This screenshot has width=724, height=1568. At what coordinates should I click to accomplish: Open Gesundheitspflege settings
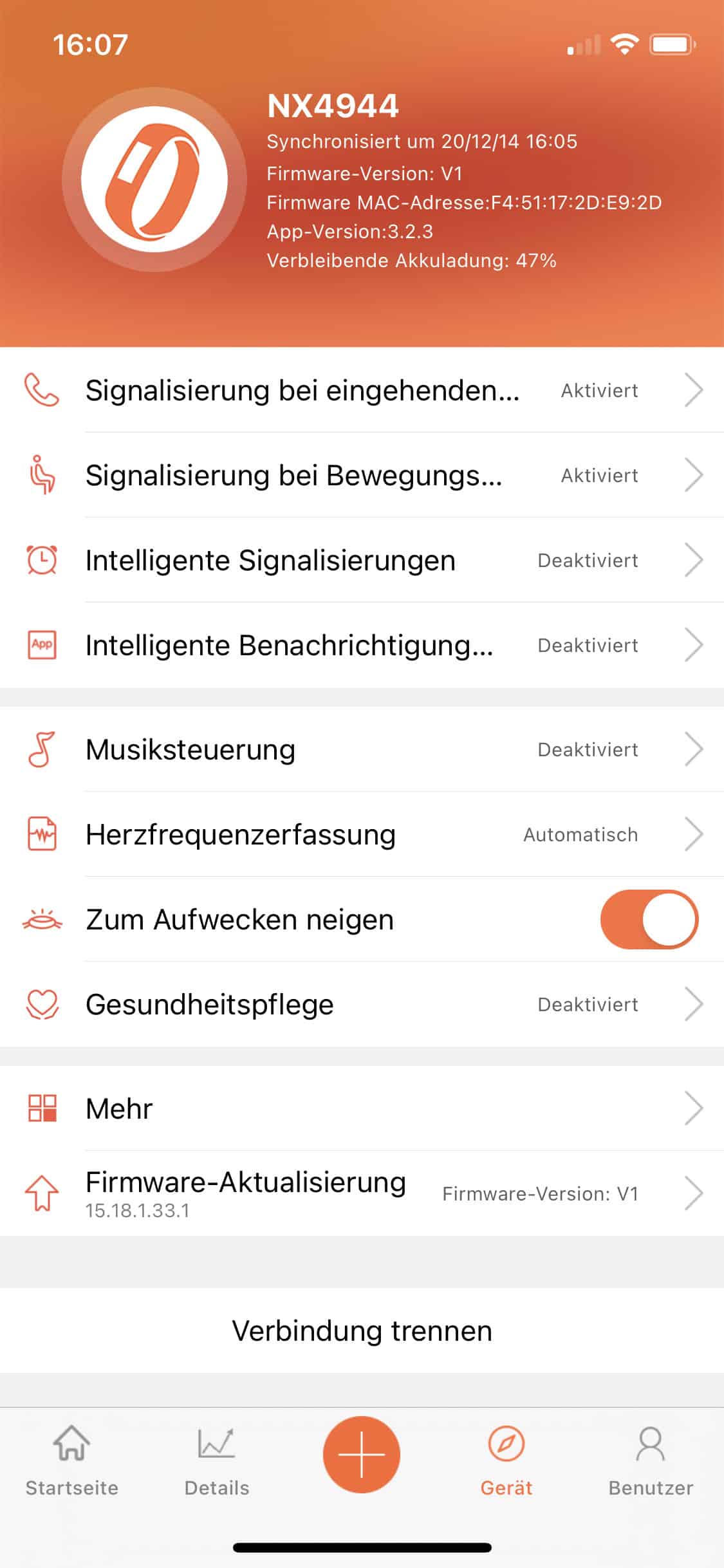click(x=362, y=1004)
